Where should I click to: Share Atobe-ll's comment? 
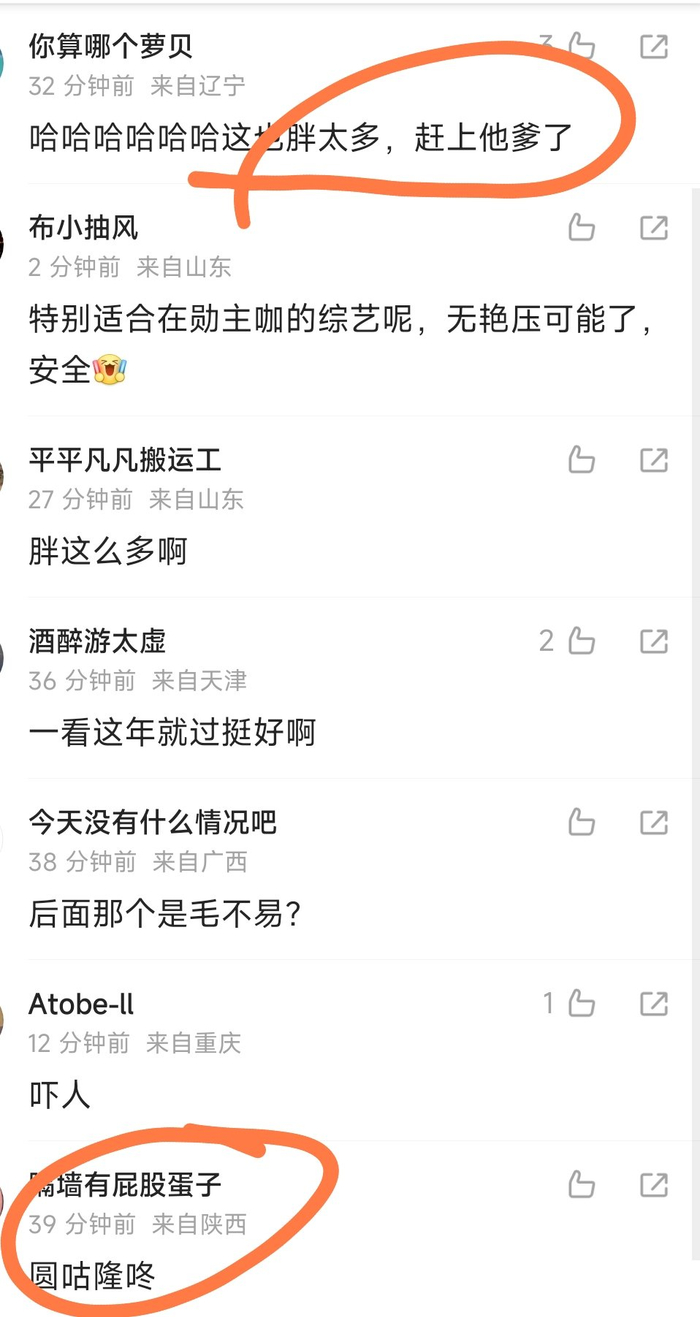point(653,1003)
